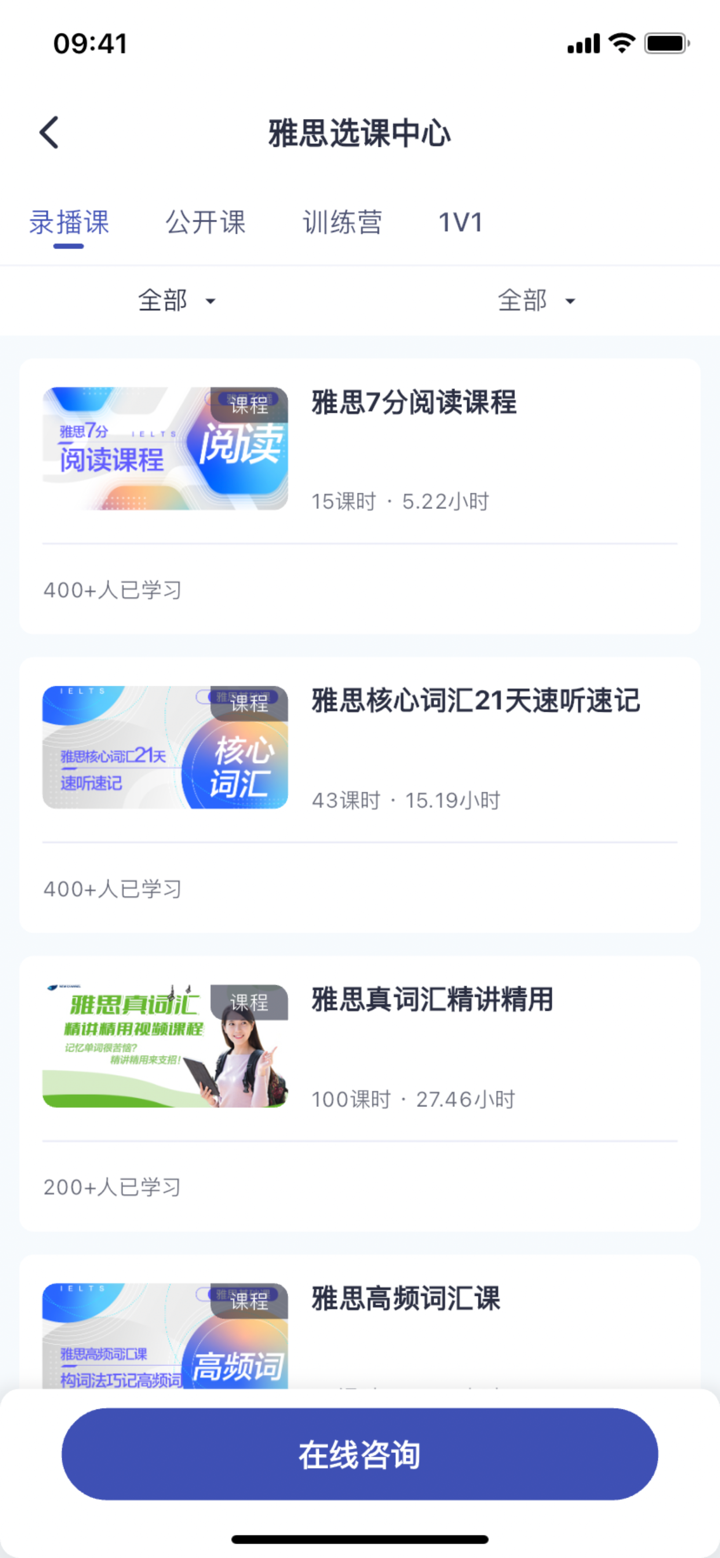Click the 09:41 clock in the status bar

point(90,43)
